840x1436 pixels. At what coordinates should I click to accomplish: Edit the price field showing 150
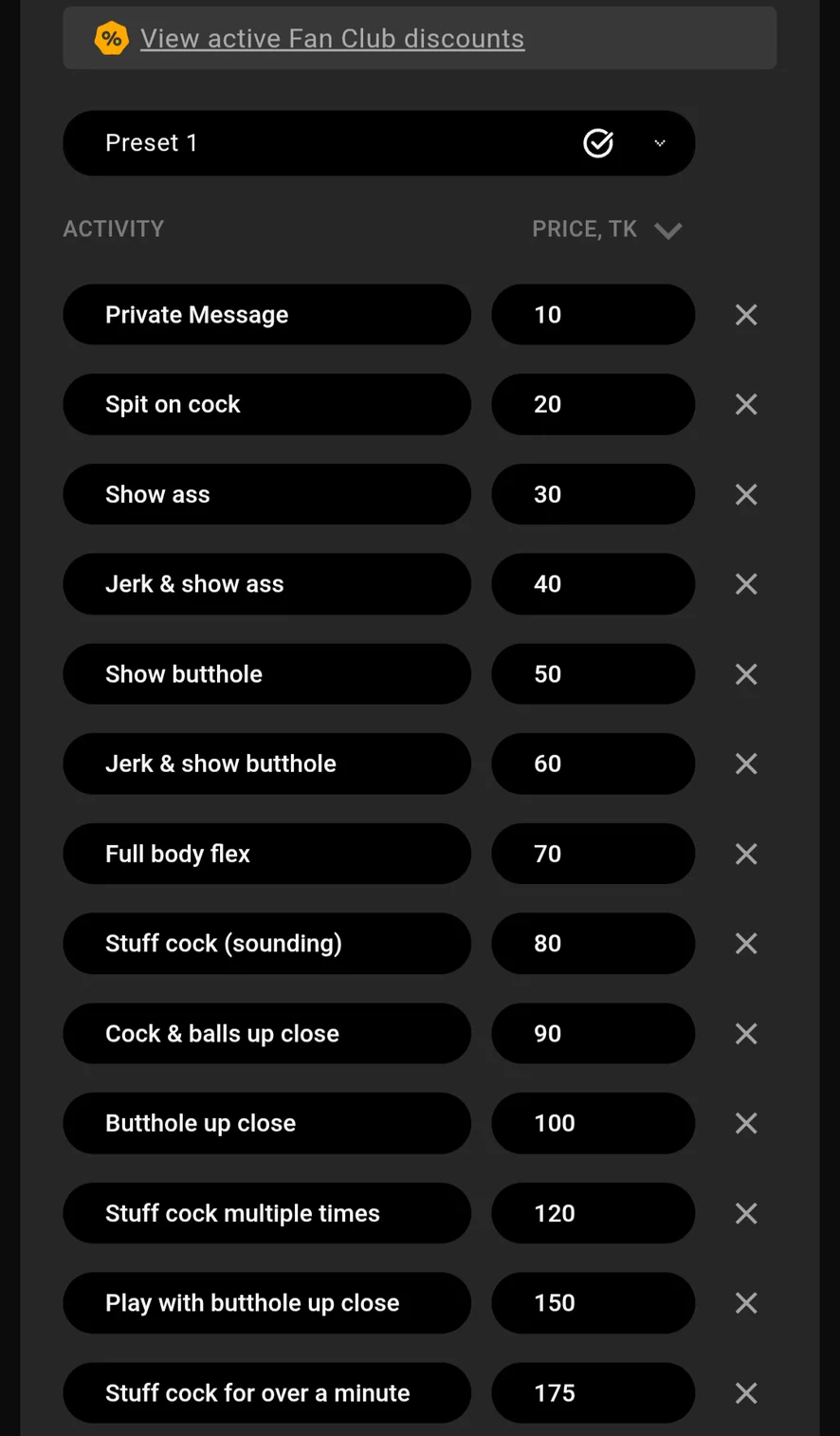click(593, 1303)
